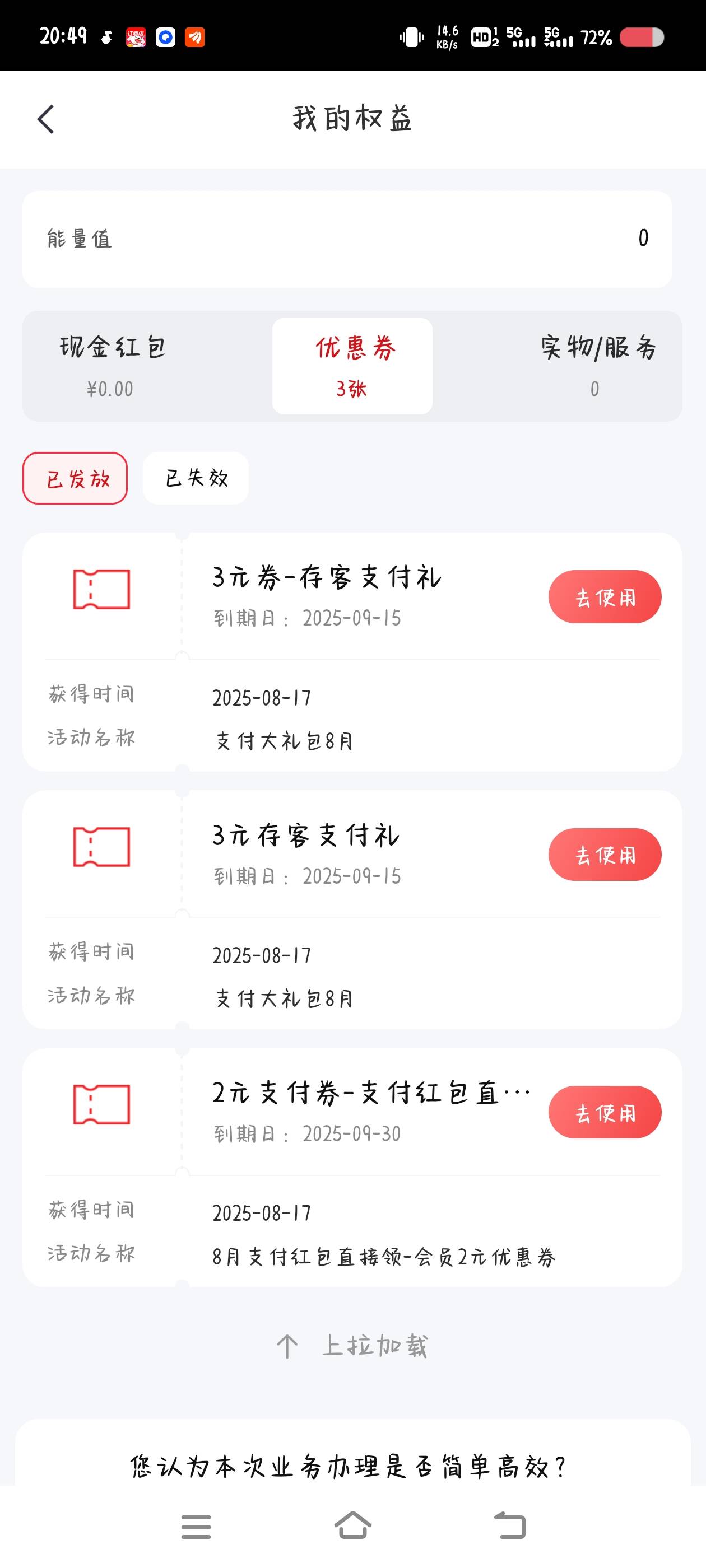Select the 优惠券 tab

point(352,366)
